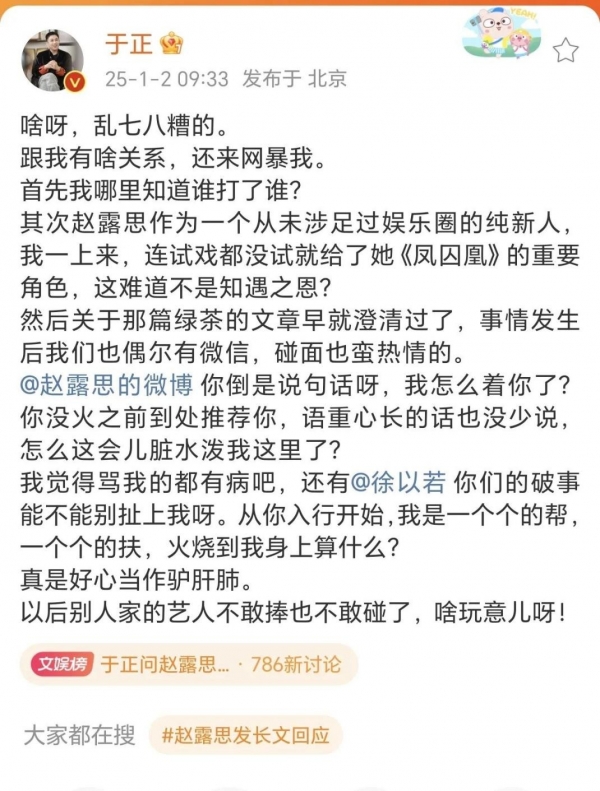Search the #赵露思发长文回应 hashtag
This screenshot has height=791, width=600.
click(x=246, y=735)
